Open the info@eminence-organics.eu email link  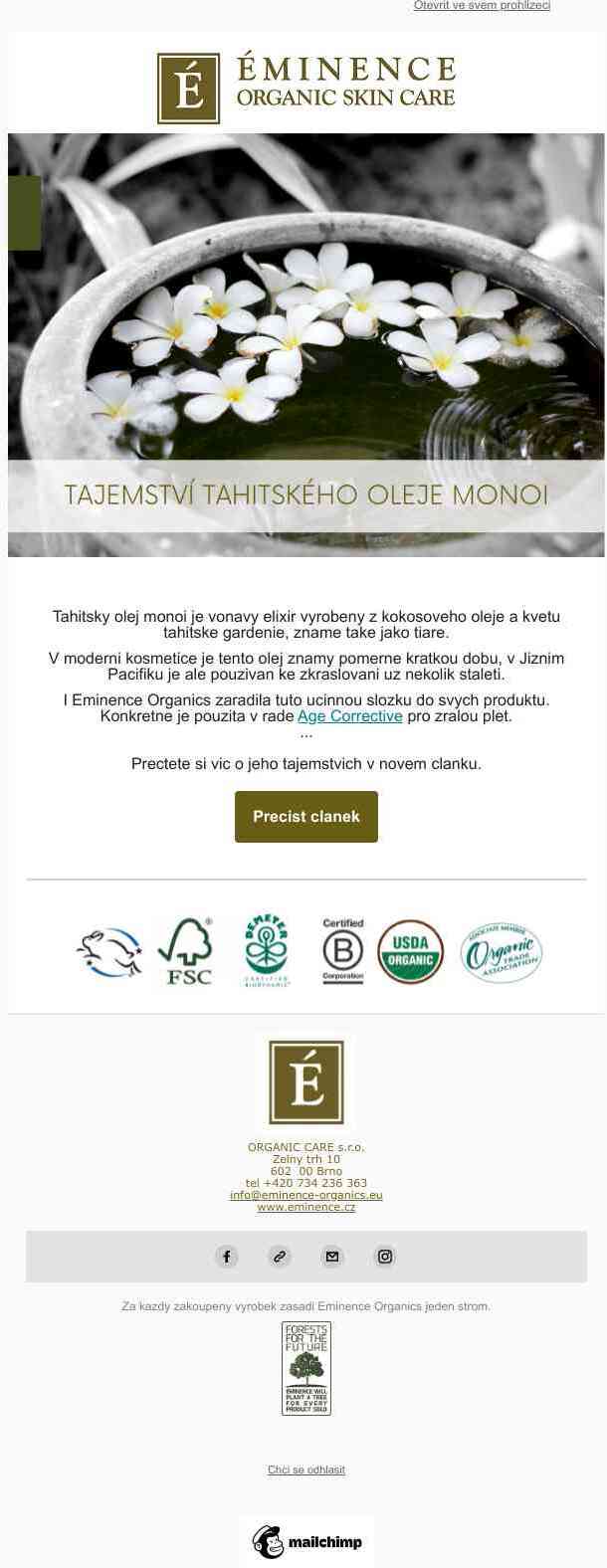(x=305, y=1195)
